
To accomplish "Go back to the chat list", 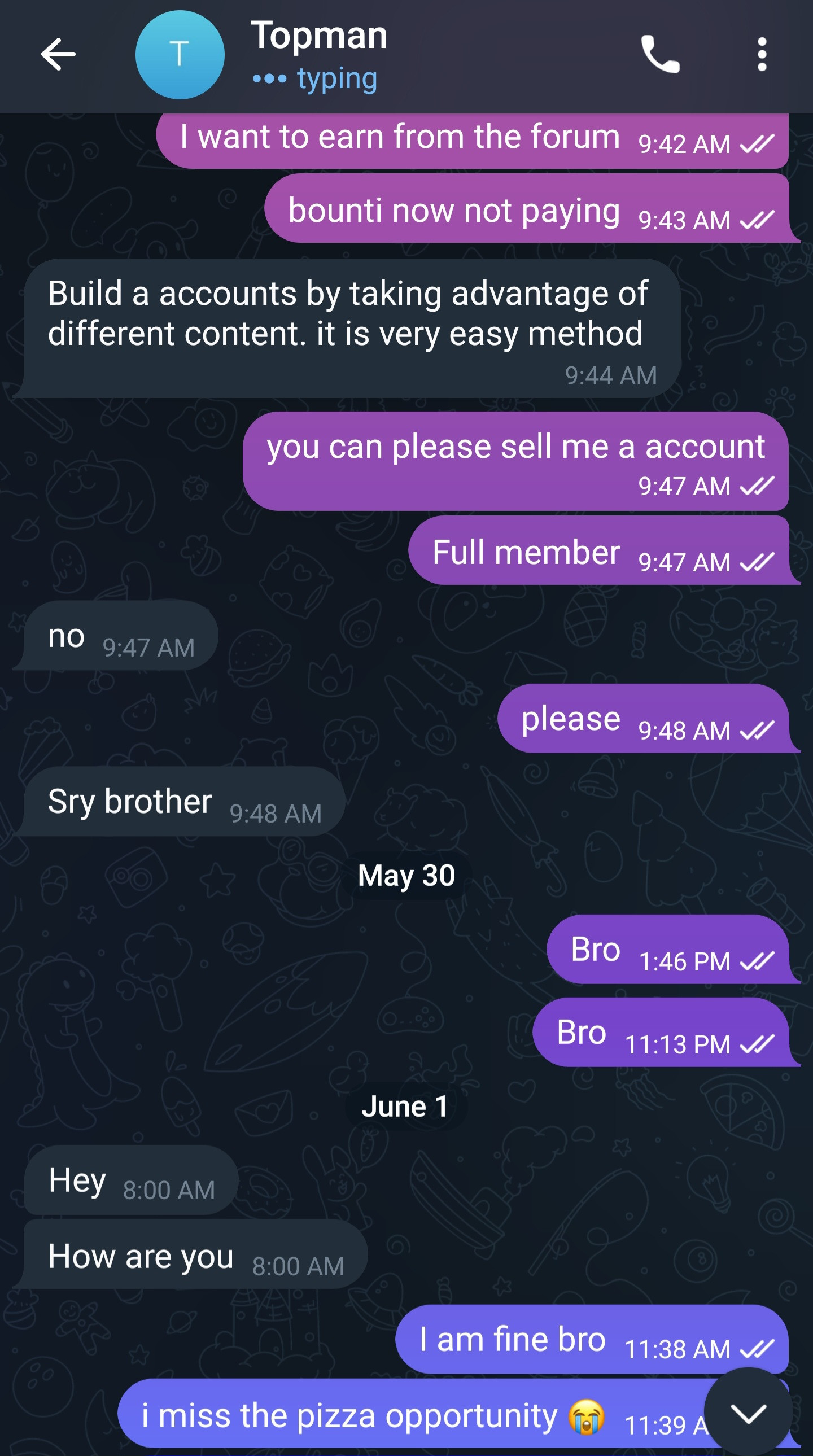I will pos(58,54).
